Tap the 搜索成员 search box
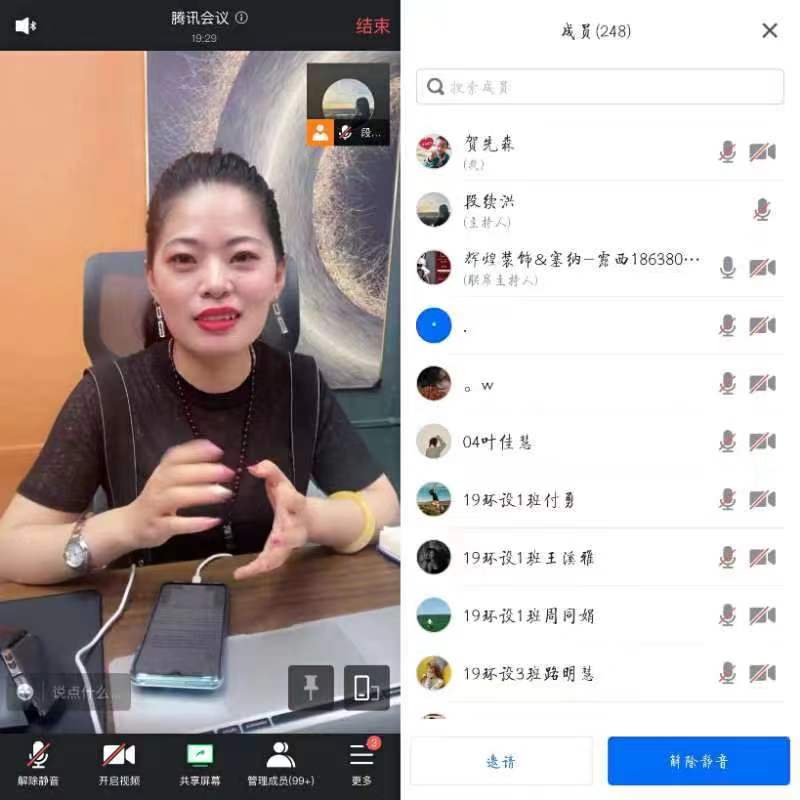 point(600,87)
